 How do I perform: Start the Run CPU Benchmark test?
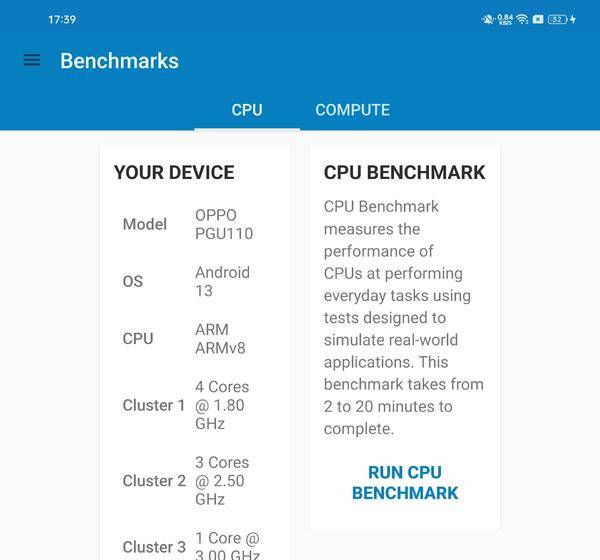pos(405,482)
